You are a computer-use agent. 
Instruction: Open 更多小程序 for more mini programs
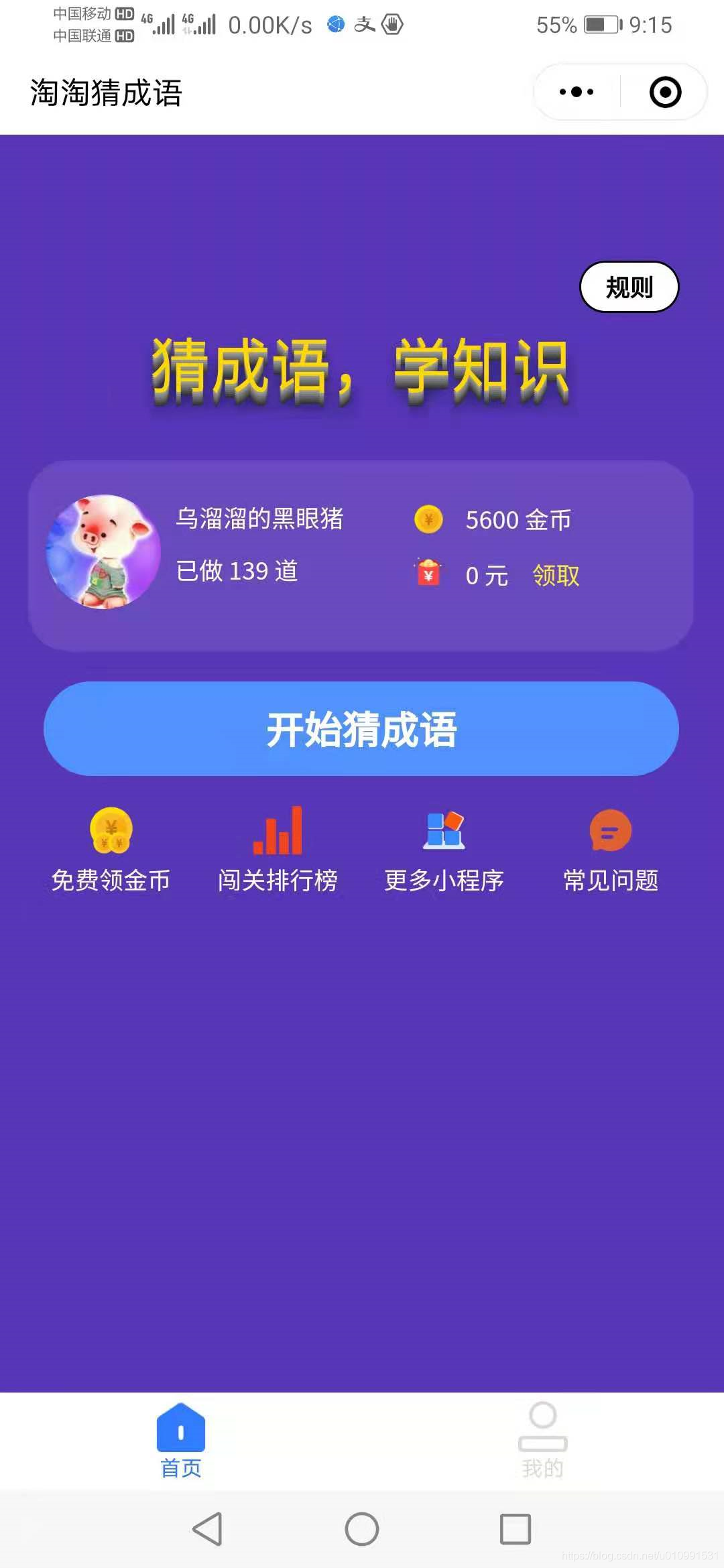[444, 851]
